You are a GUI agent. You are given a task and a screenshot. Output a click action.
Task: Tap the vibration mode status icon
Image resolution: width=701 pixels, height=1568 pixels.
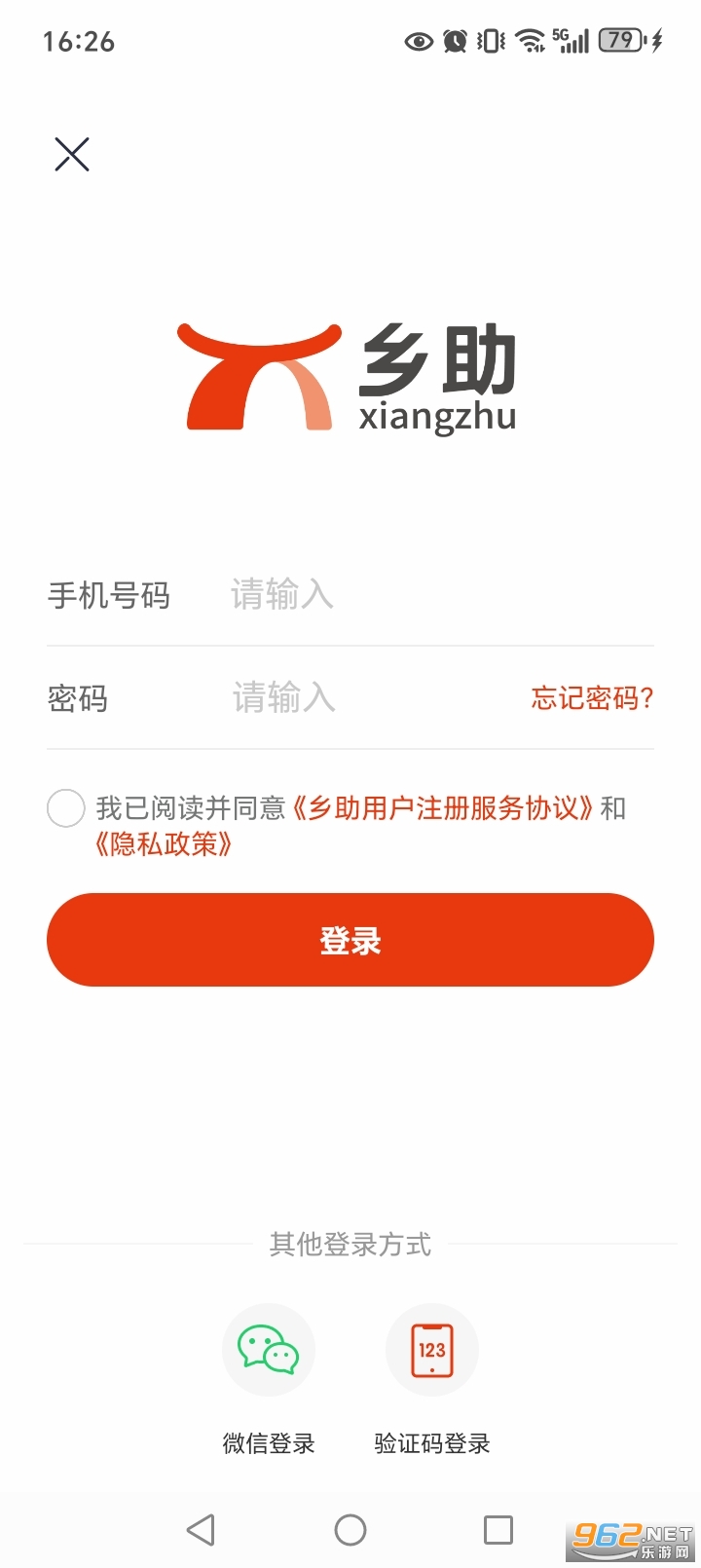click(x=490, y=41)
